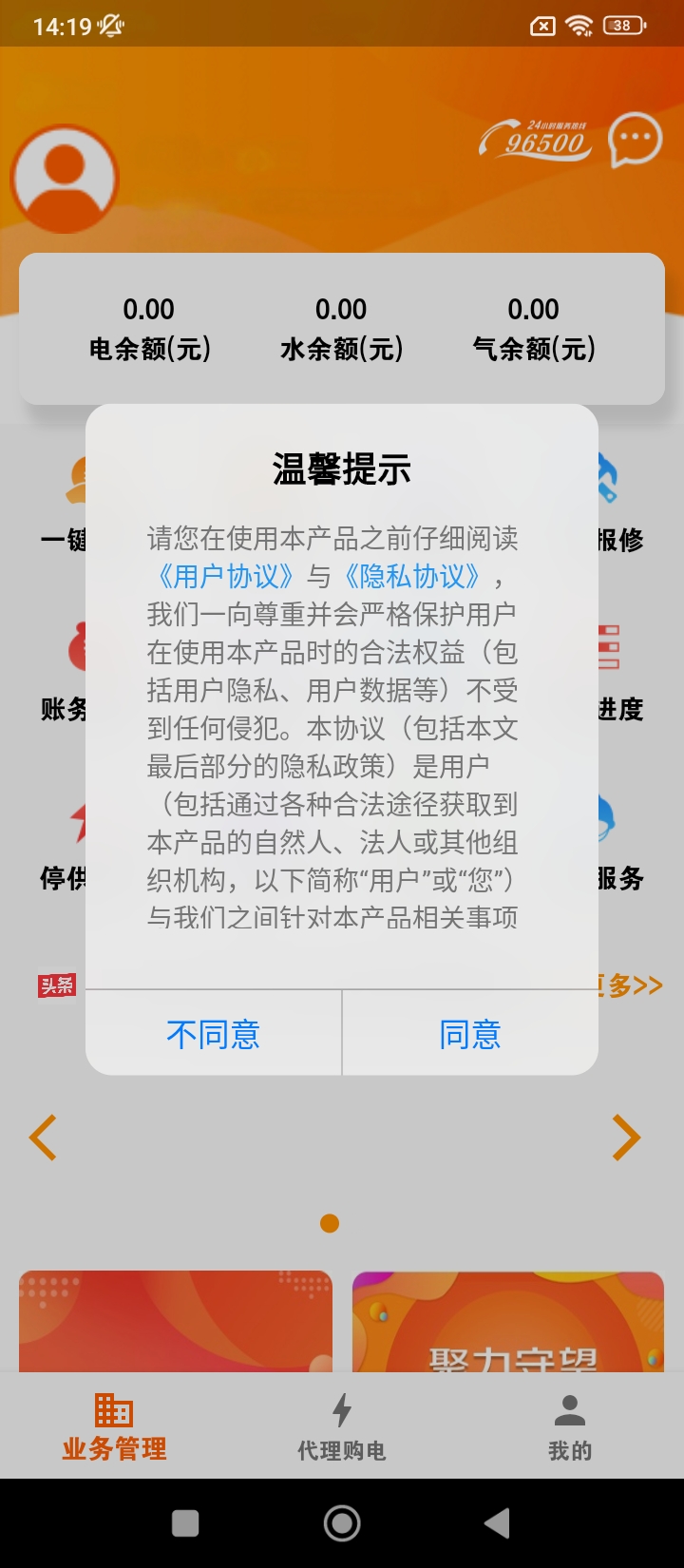This screenshot has width=684, height=1568.
Task: Select the 业务管理 tab
Action: point(114,1426)
